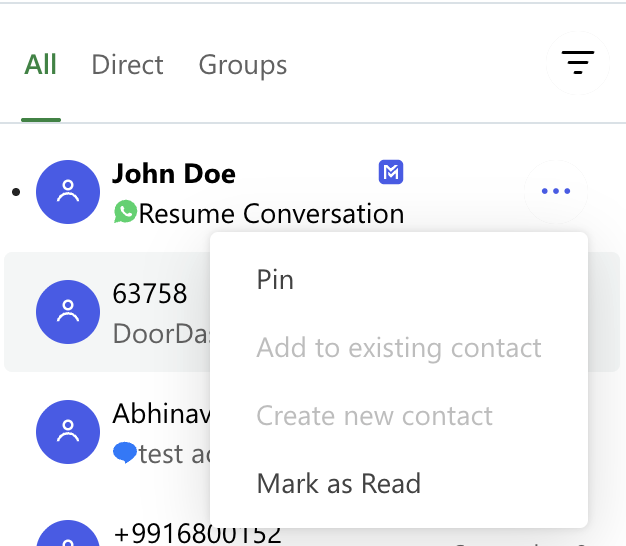Switch to the Direct tab
This screenshot has width=626, height=546.
pos(127,66)
